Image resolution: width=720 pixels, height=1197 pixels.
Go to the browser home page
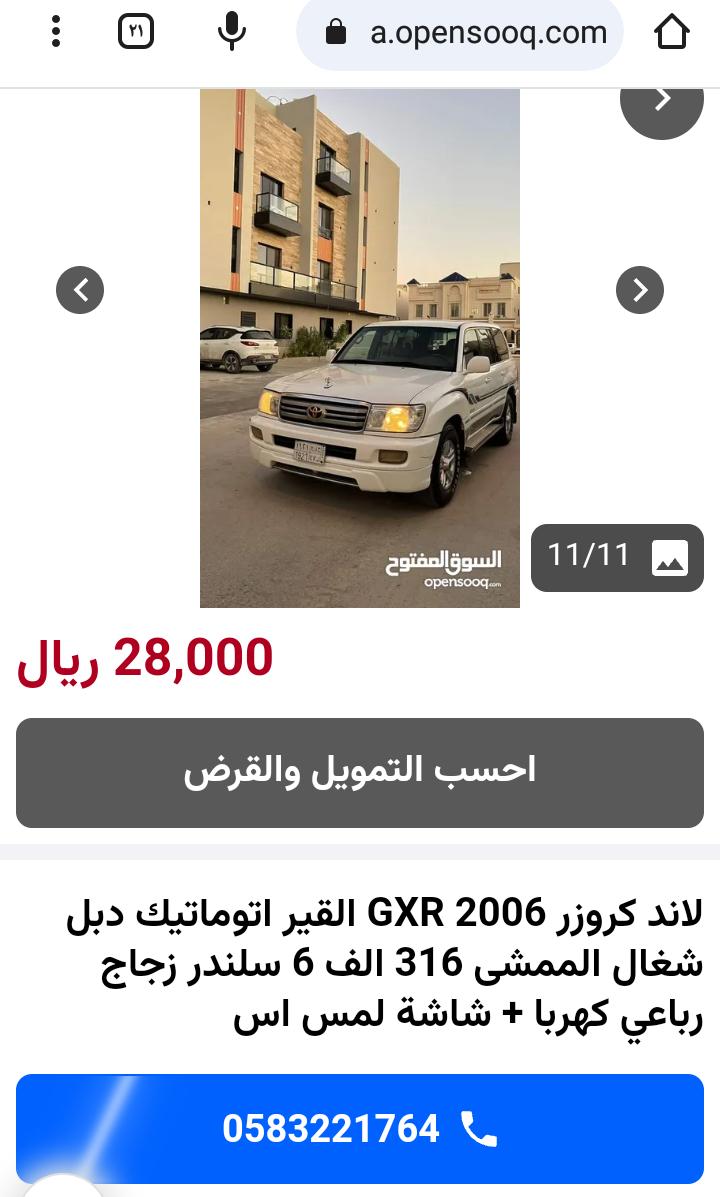pyautogui.click(x=672, y=33)
